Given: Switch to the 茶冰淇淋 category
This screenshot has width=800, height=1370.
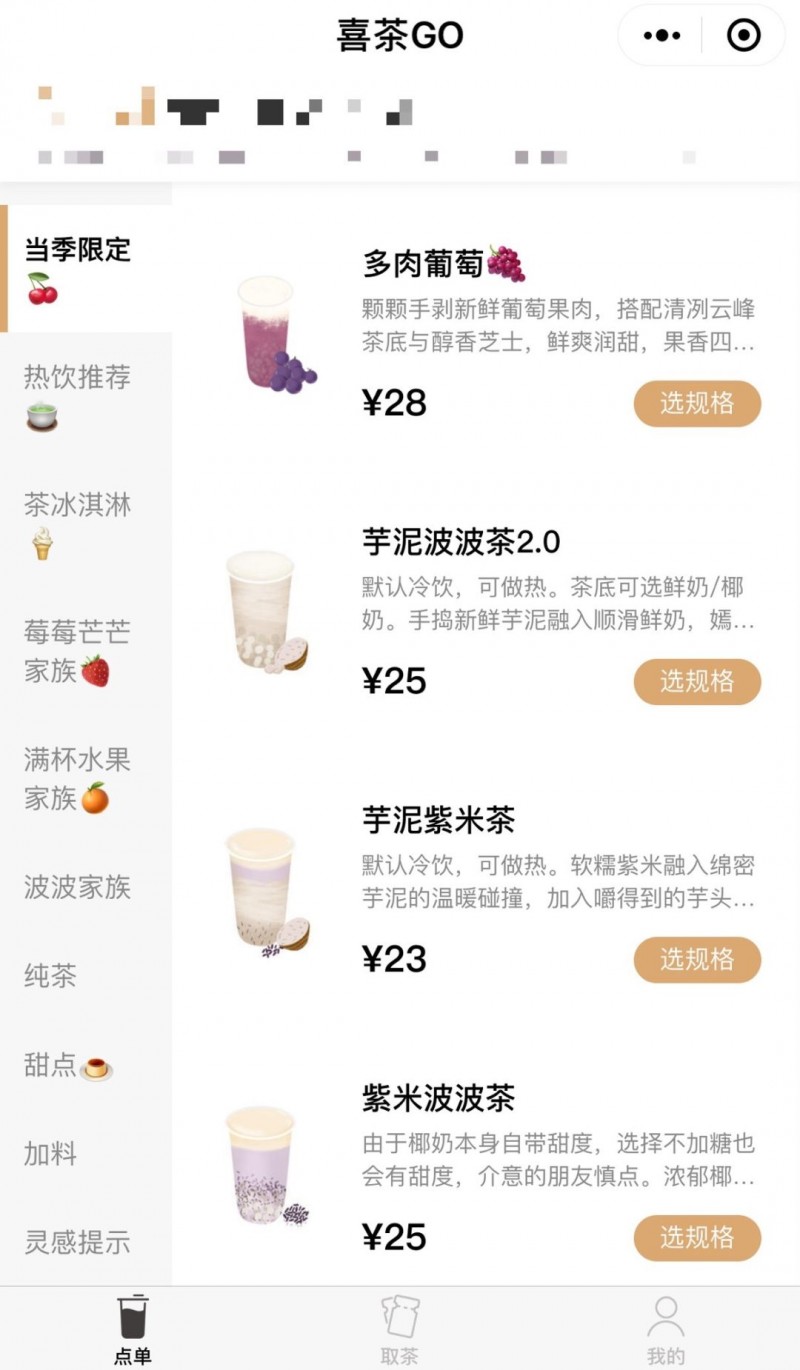Looking at the screenshot, I should (x=78, y=523).
